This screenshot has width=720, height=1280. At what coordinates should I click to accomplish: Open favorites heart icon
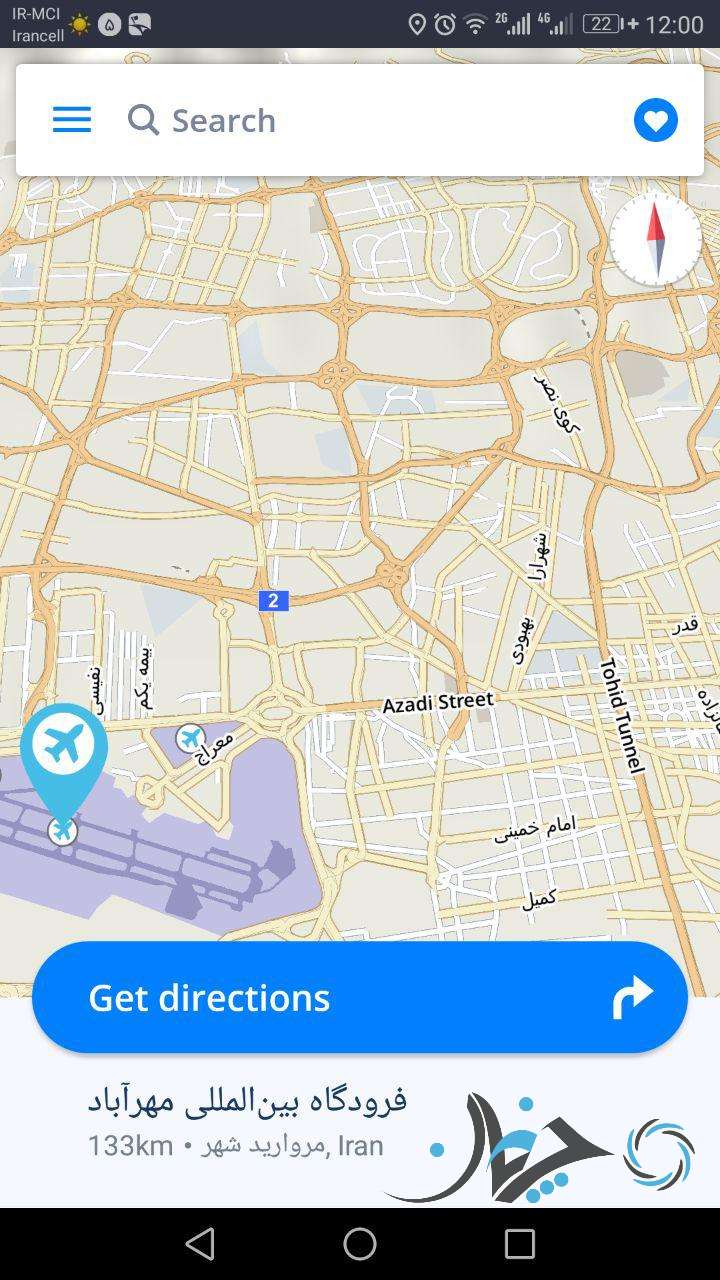coord(656,120)
